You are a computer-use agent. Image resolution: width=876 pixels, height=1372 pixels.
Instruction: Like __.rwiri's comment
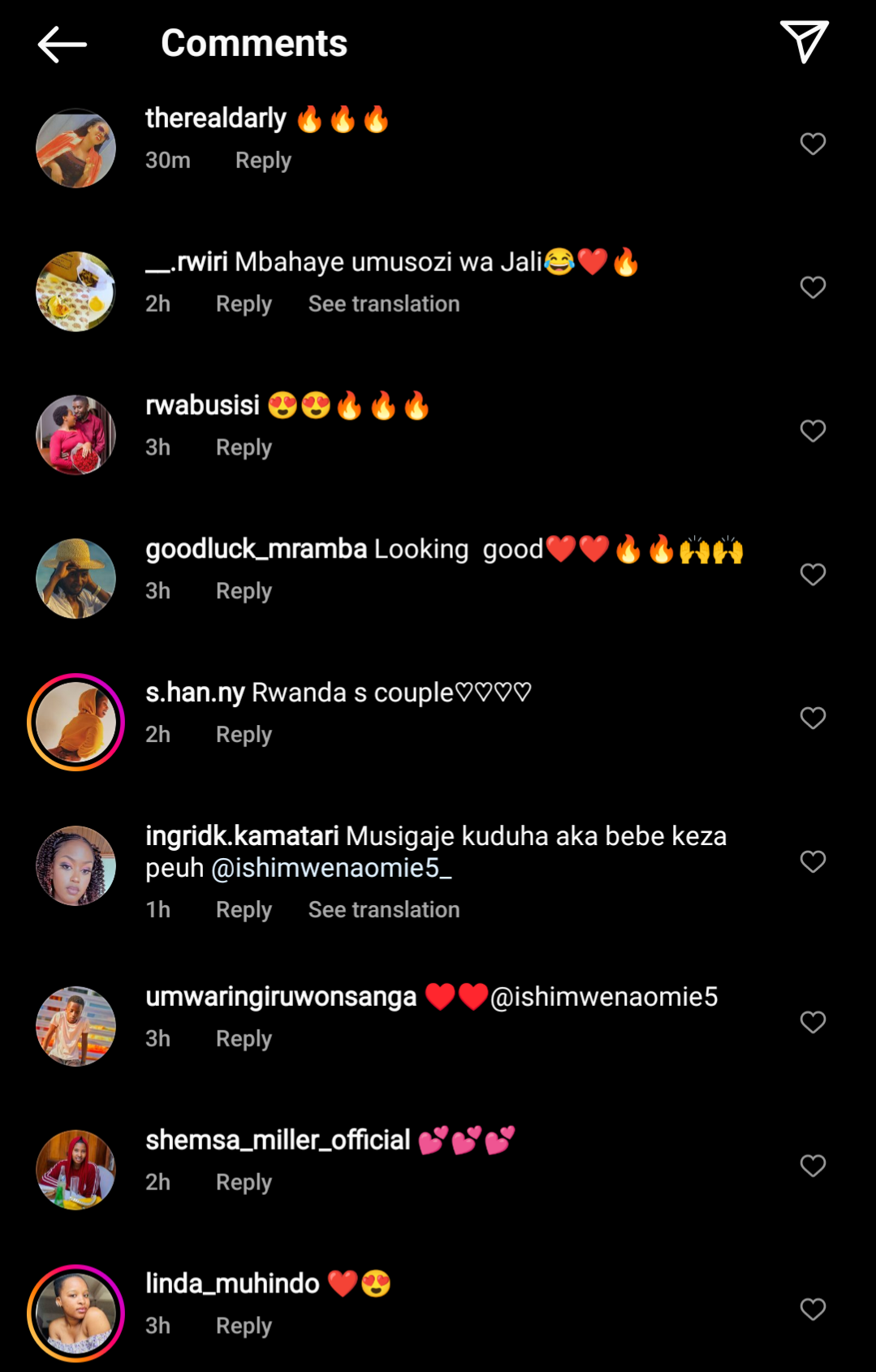(813, 287)
